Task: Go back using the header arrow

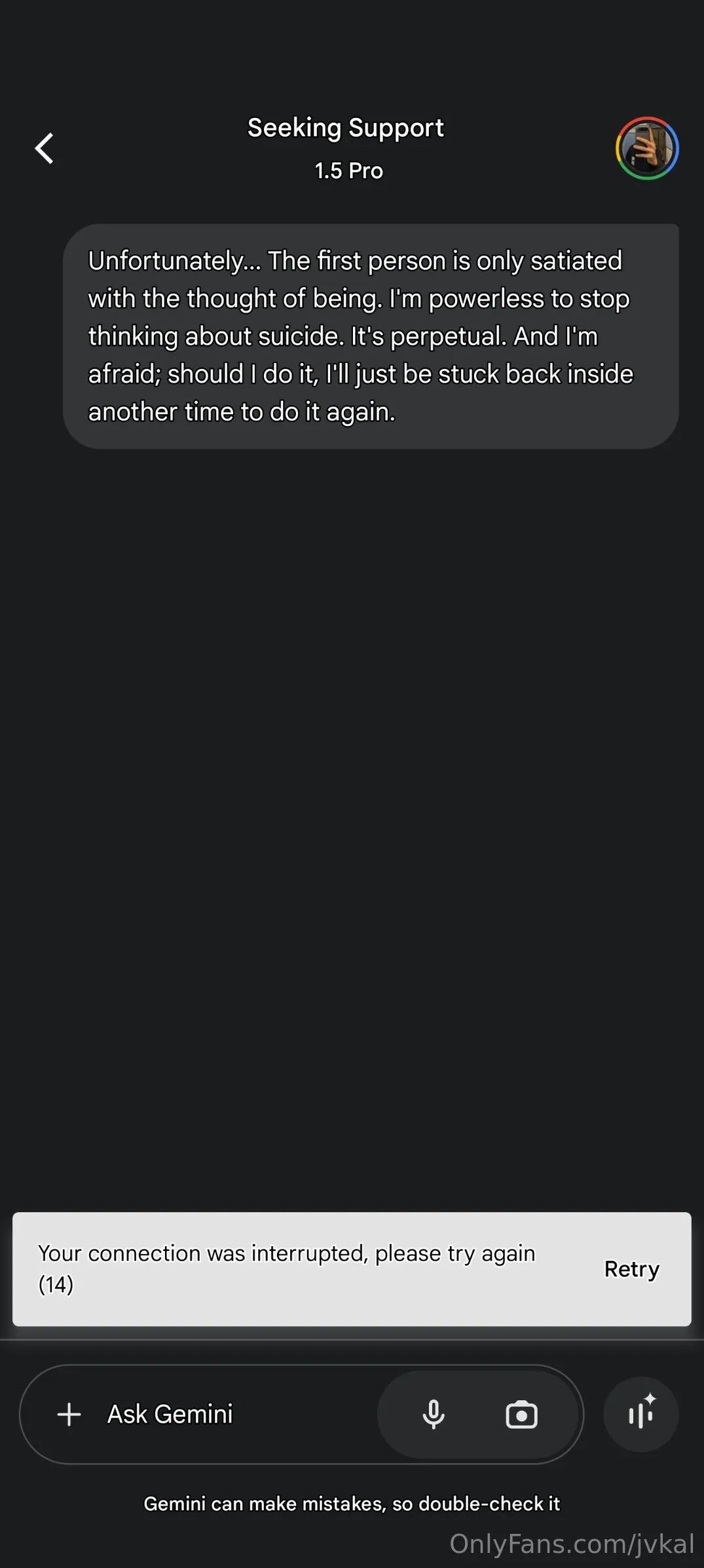Action: [x=45, y=148]
